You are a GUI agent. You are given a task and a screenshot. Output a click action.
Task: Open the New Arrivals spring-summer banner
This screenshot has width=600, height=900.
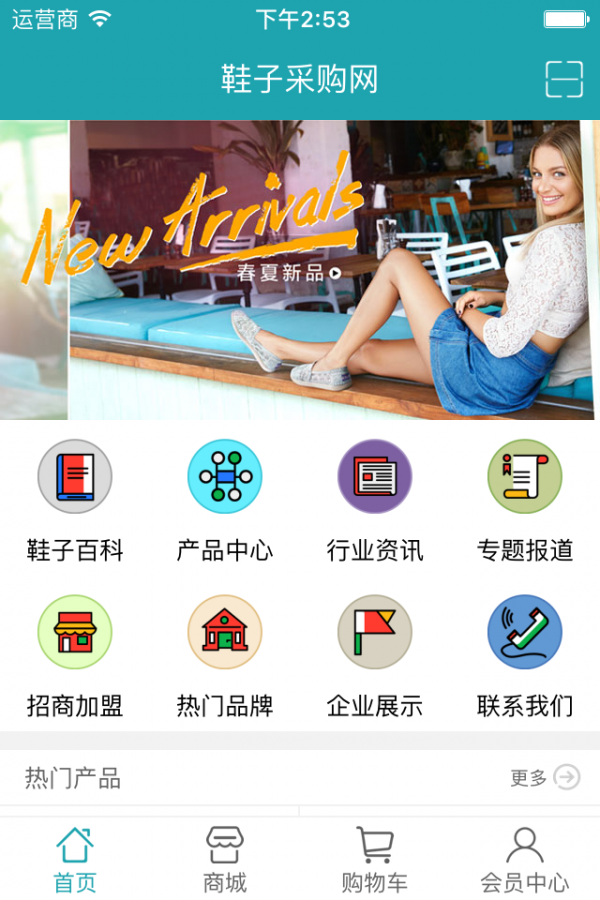pyautogui.click(x=325, y=270)
